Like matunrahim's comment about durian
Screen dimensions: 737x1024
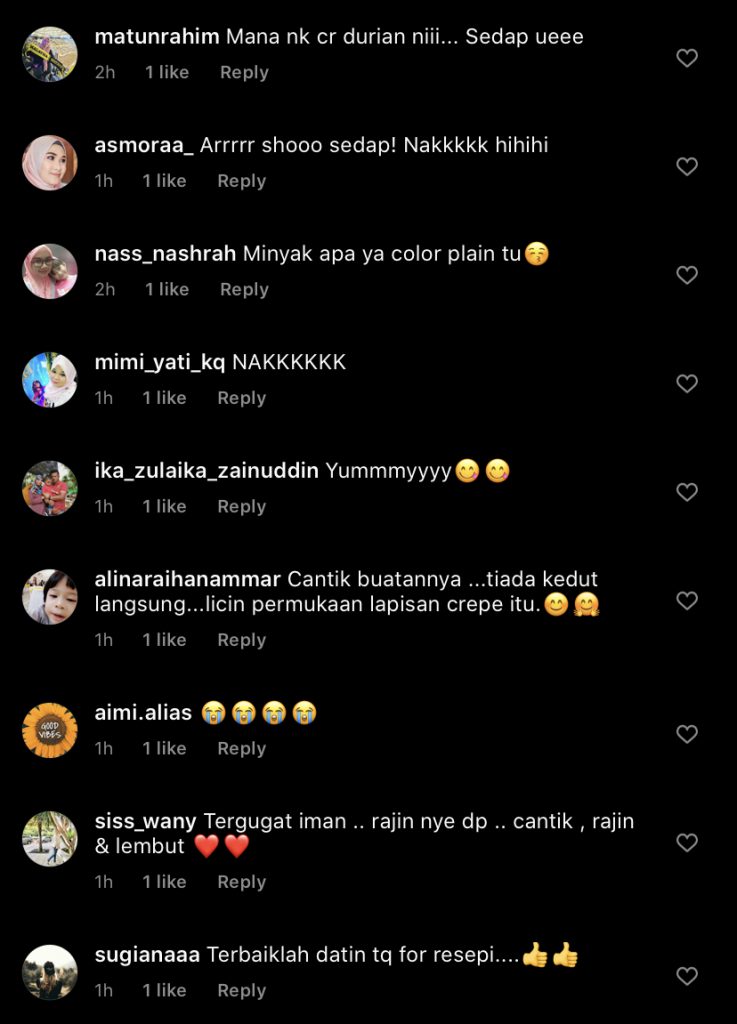(687, 58)
